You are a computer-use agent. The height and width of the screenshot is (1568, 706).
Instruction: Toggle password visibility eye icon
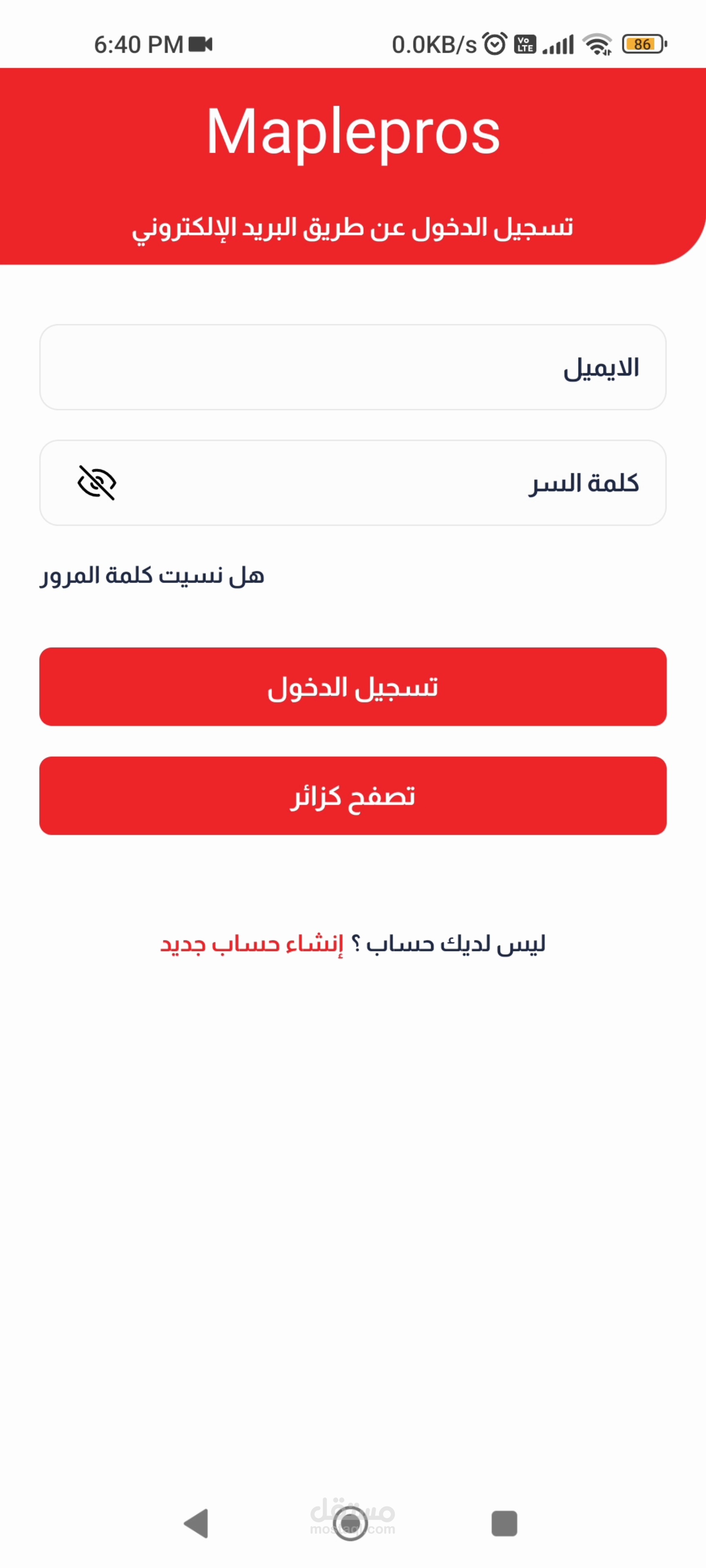click(x=97, y=483)
